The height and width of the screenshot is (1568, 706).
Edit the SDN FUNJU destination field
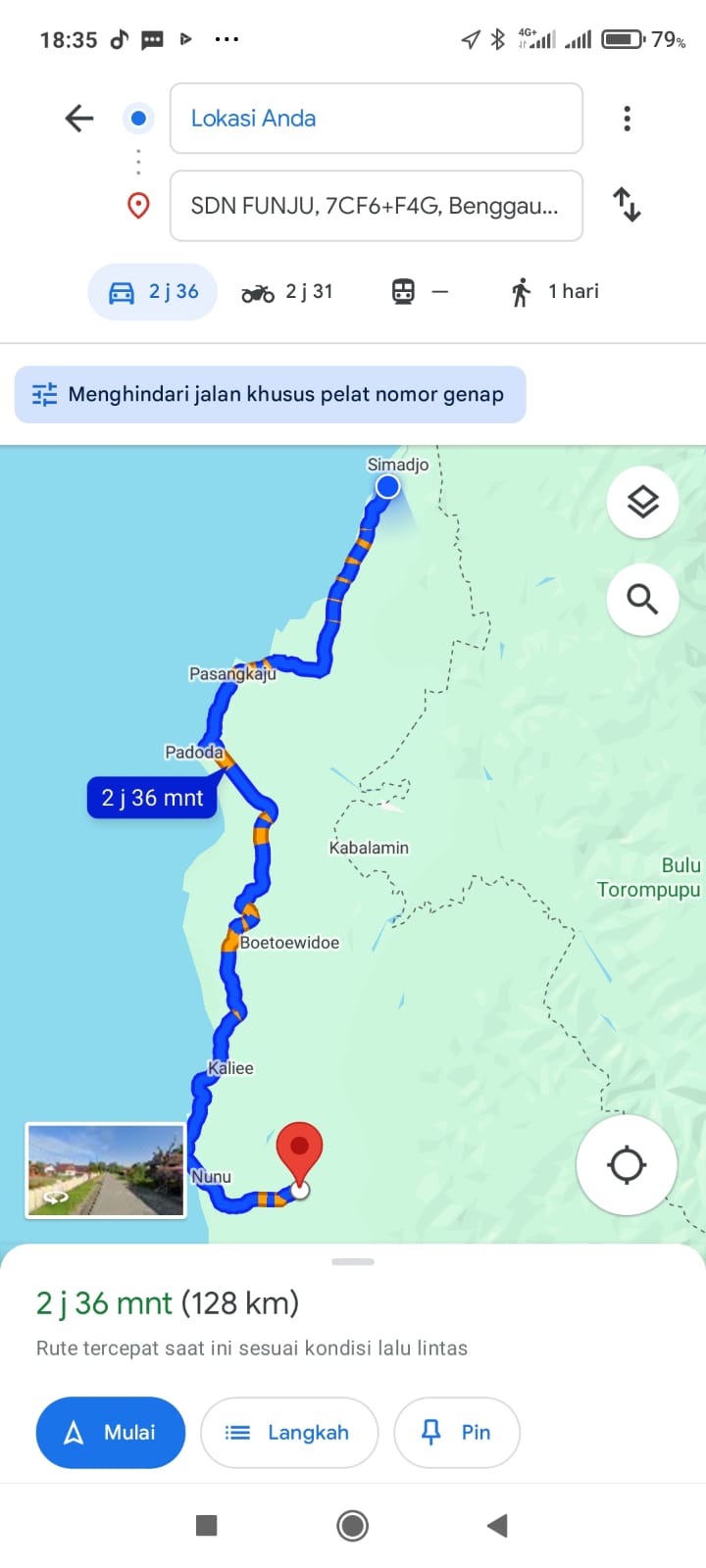(377, 206)
